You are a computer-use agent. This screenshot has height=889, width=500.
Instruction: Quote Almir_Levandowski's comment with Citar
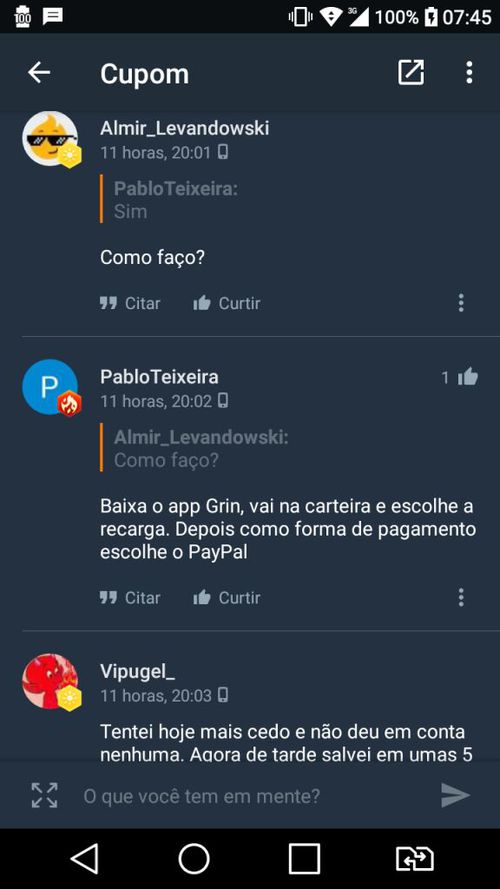pyautogui.click(x=130, y=303)
